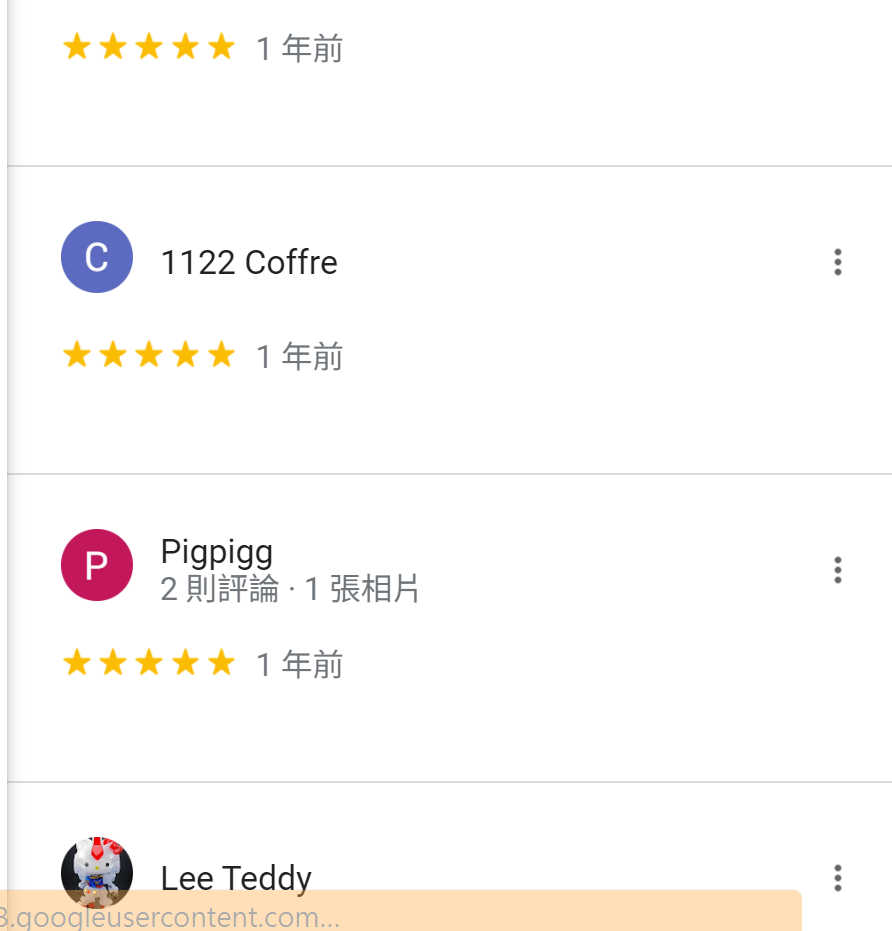
Task: Tap the purple C avatar
Action: [97, 257]
